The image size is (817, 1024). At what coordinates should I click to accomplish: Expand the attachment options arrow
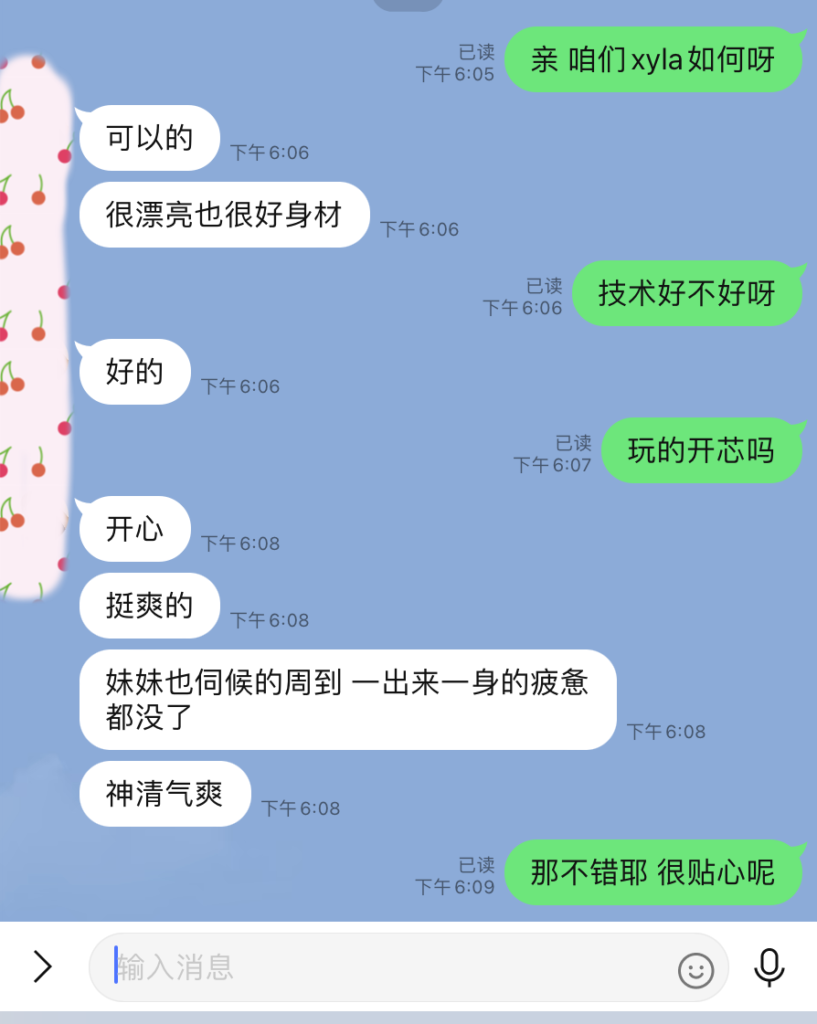pos(42,967)
